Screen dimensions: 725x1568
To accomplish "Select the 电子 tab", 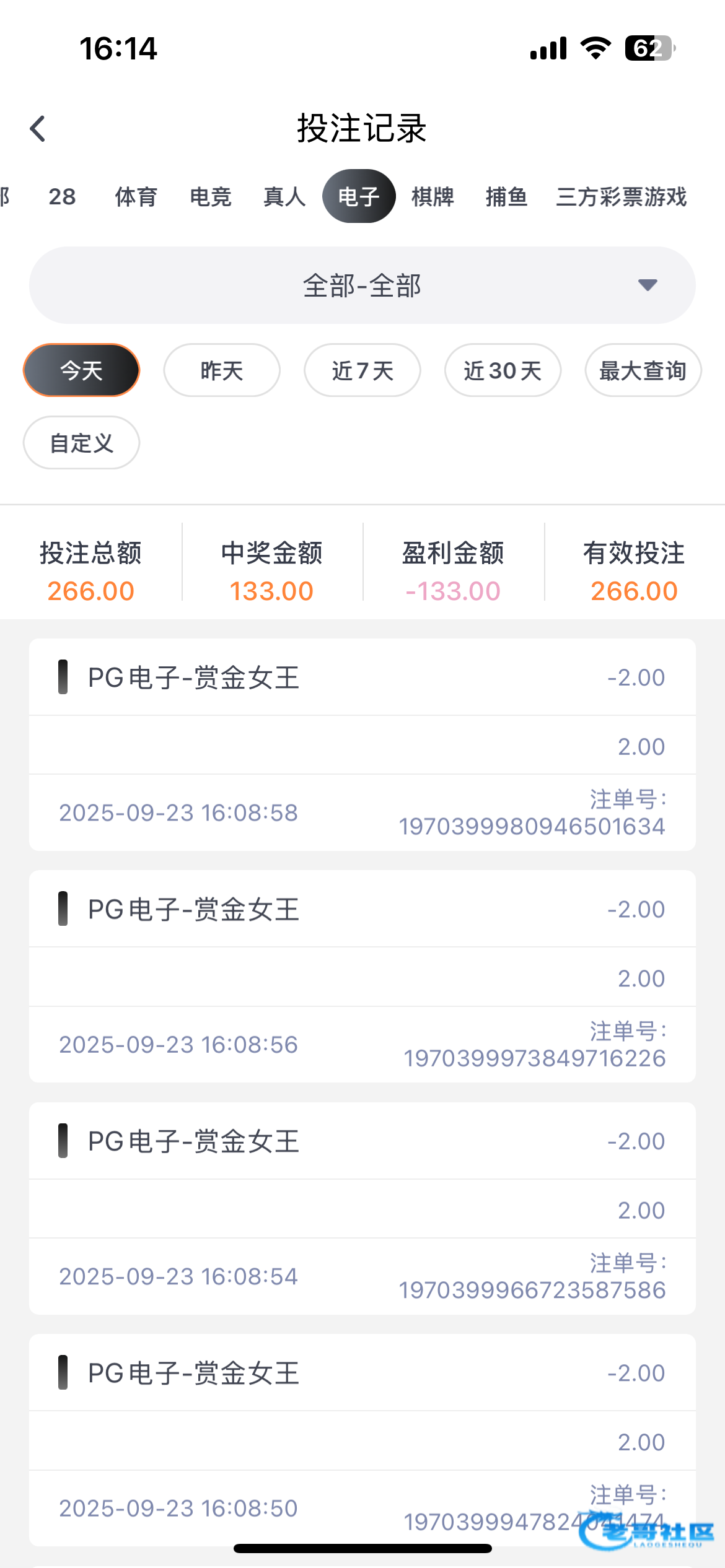I will 359,197.
